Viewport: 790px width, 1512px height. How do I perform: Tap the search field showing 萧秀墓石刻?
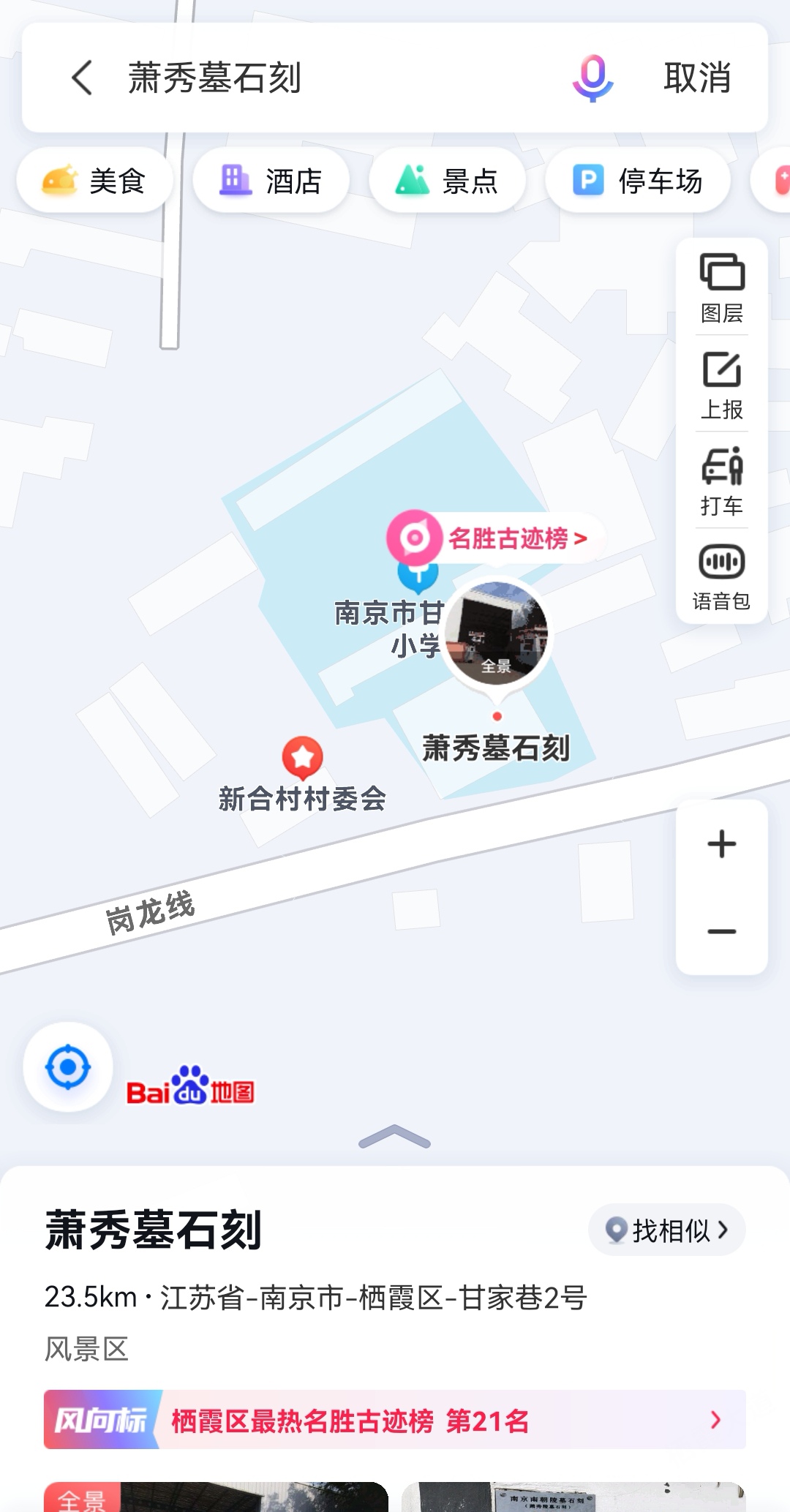pos(329,78)
